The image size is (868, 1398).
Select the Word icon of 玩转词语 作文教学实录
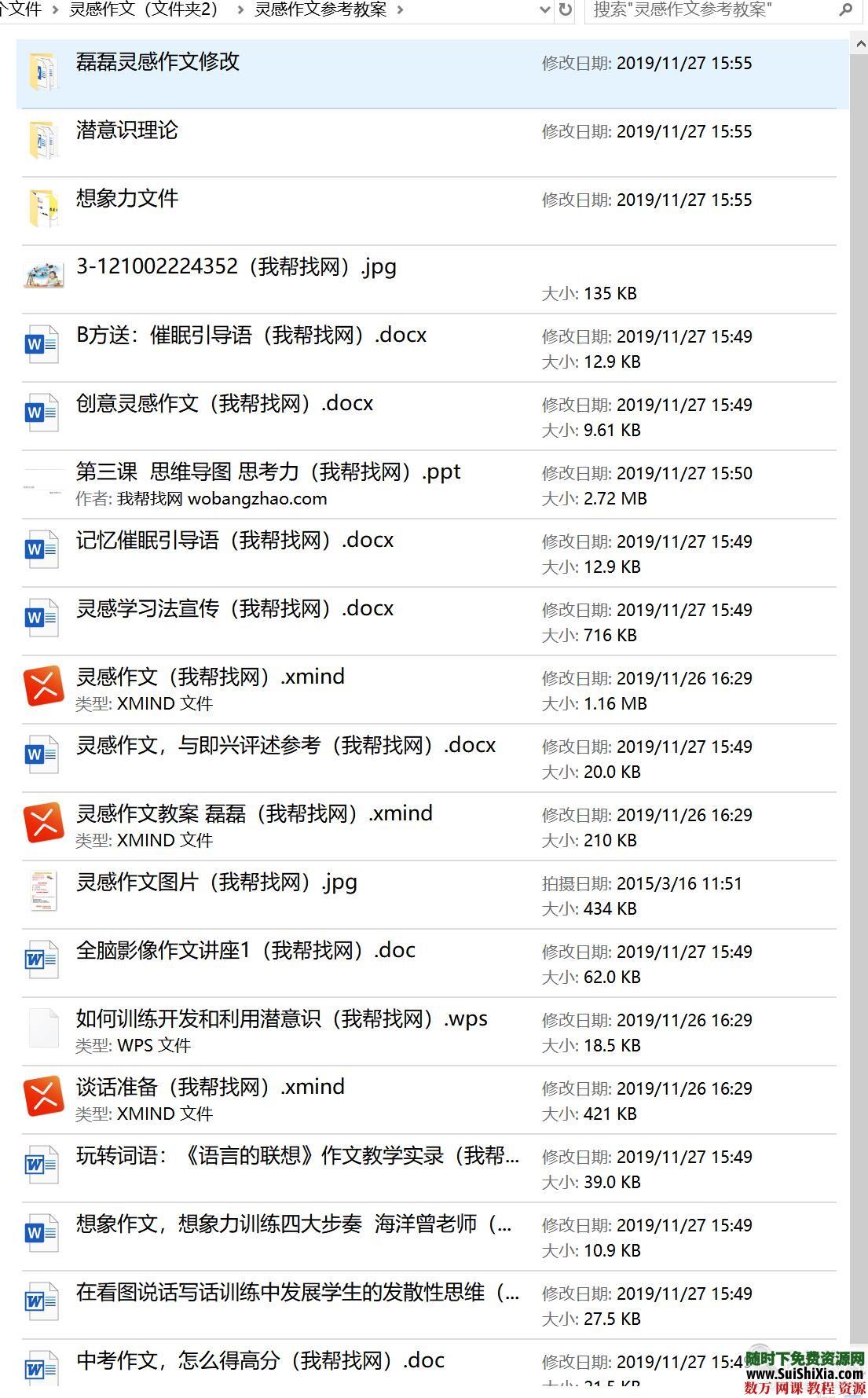pyautogui.click(x=43, y=1163)
